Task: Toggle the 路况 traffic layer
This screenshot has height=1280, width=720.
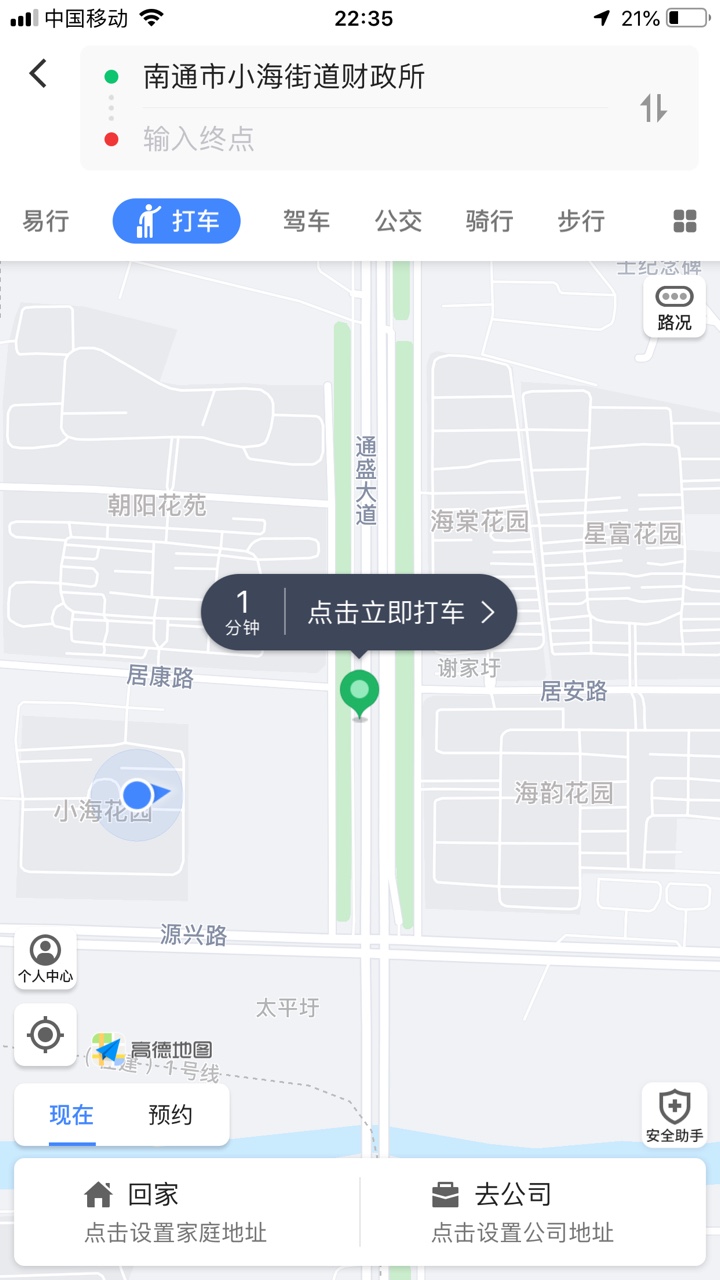Action: (674, 307)
